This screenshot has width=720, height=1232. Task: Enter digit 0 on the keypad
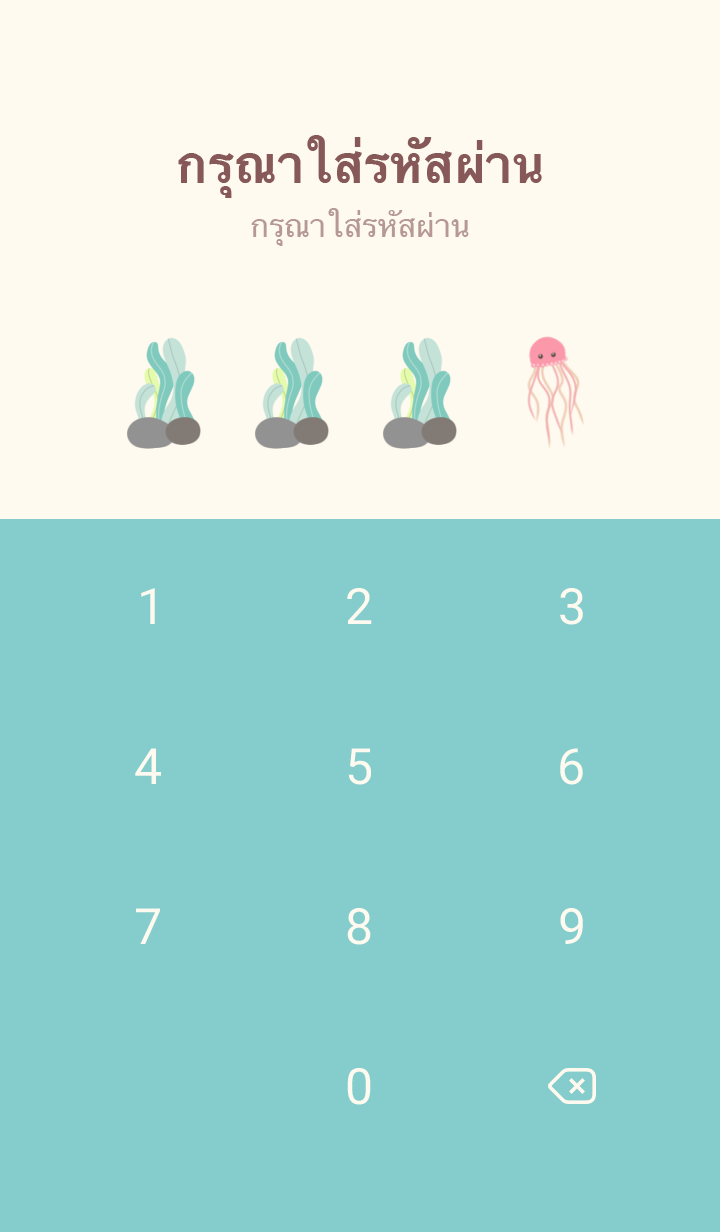(359, 1087)
